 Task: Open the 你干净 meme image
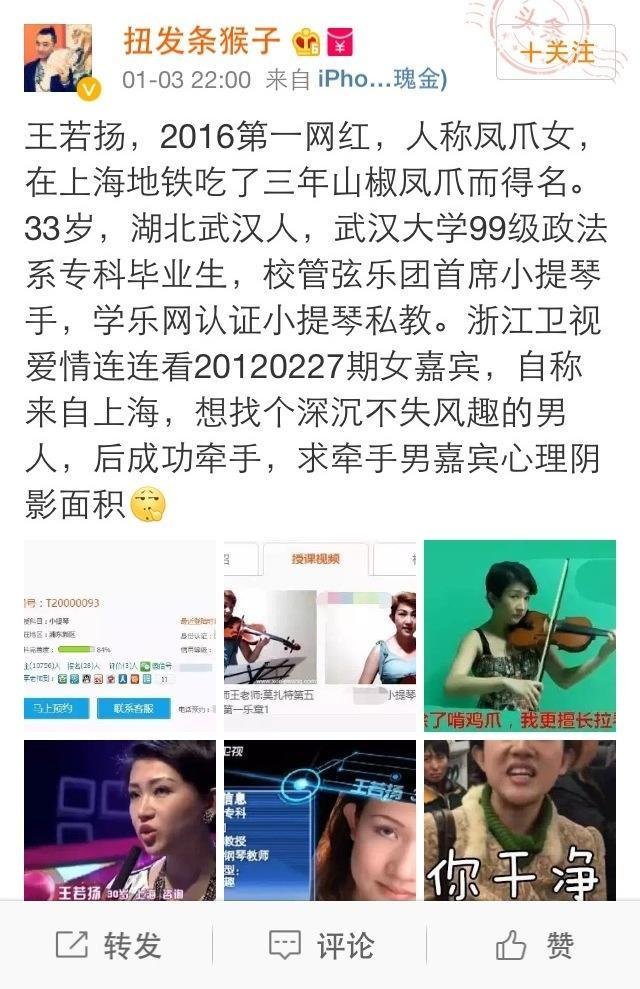tap(519, 820)
